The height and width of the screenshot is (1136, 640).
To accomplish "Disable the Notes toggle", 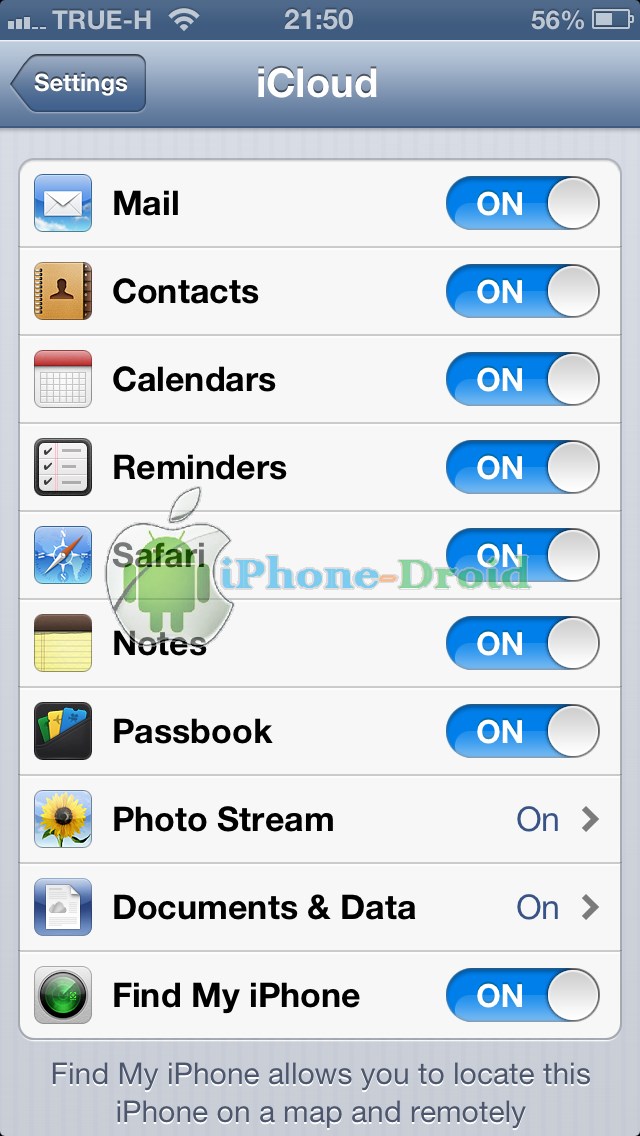I will (x=523, y=643).
